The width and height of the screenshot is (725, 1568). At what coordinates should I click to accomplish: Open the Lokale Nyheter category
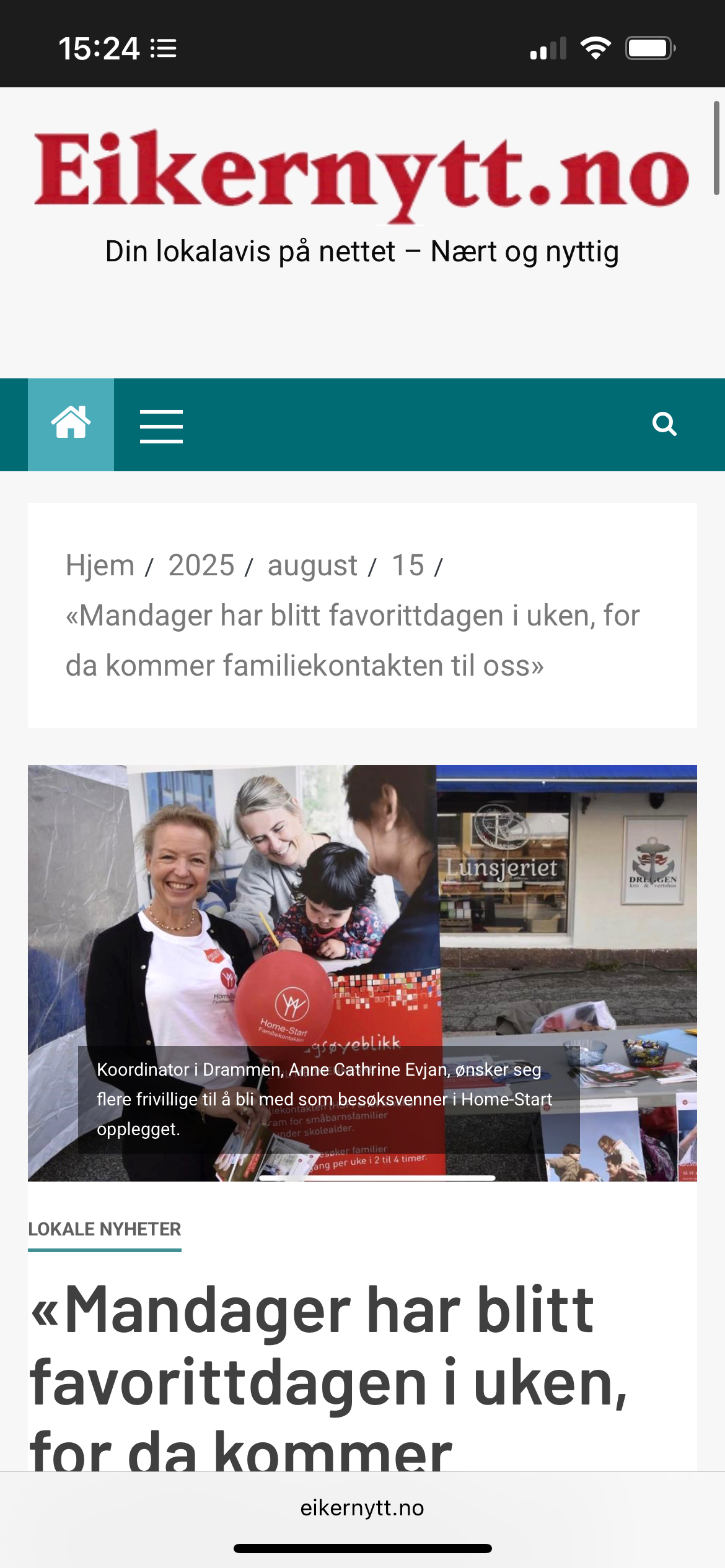click(x=105, y=1229)
